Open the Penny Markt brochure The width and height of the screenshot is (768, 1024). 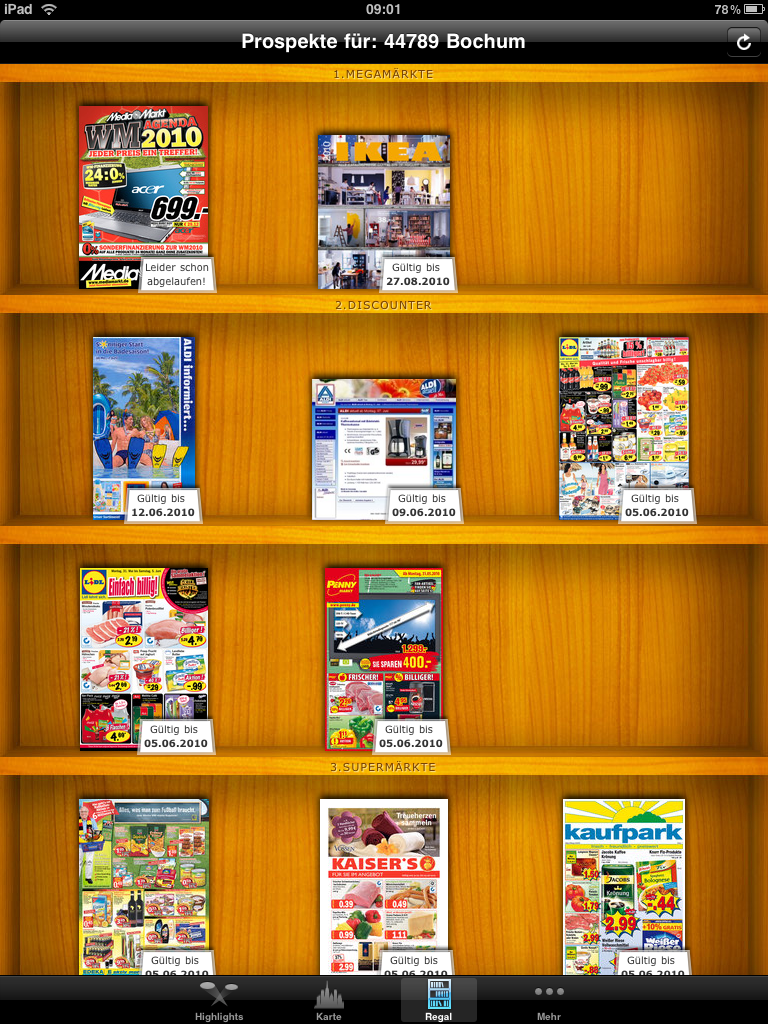tap(383, 655)
